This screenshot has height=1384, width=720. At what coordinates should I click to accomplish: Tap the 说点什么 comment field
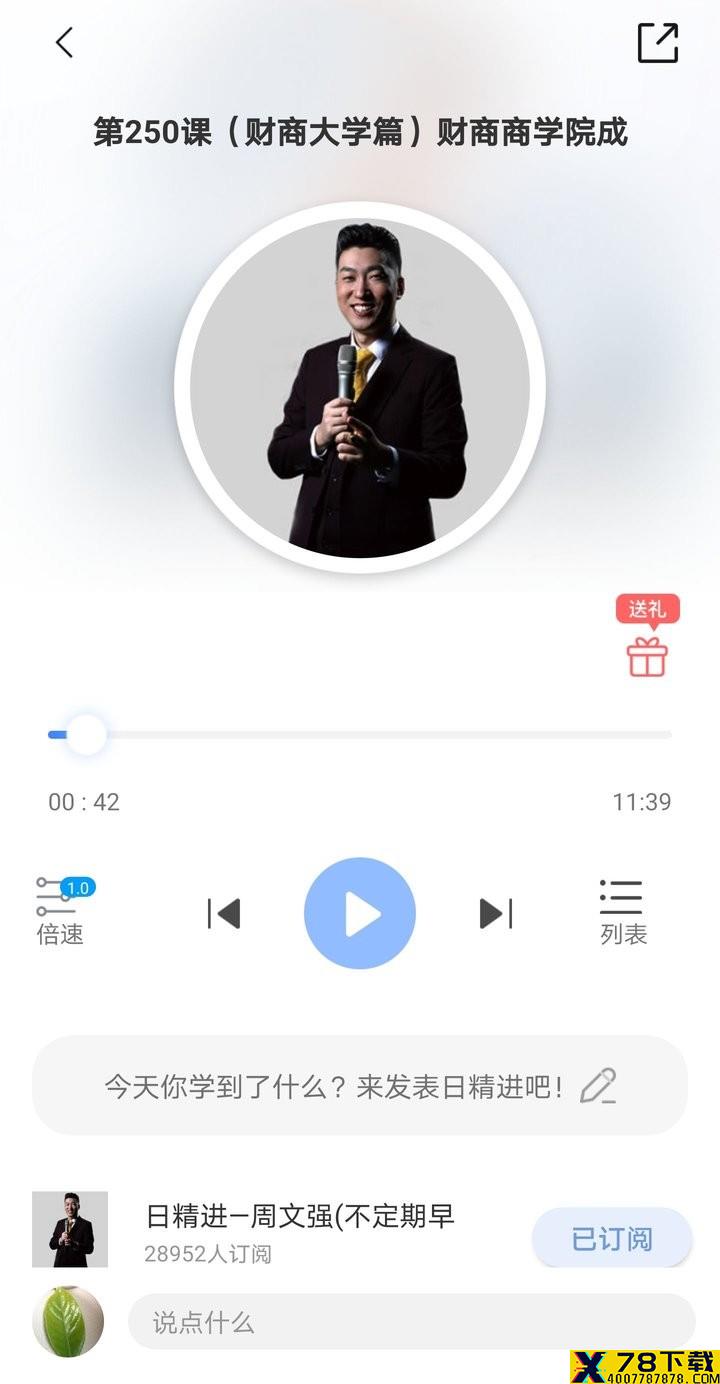(x=412, y=1322)
